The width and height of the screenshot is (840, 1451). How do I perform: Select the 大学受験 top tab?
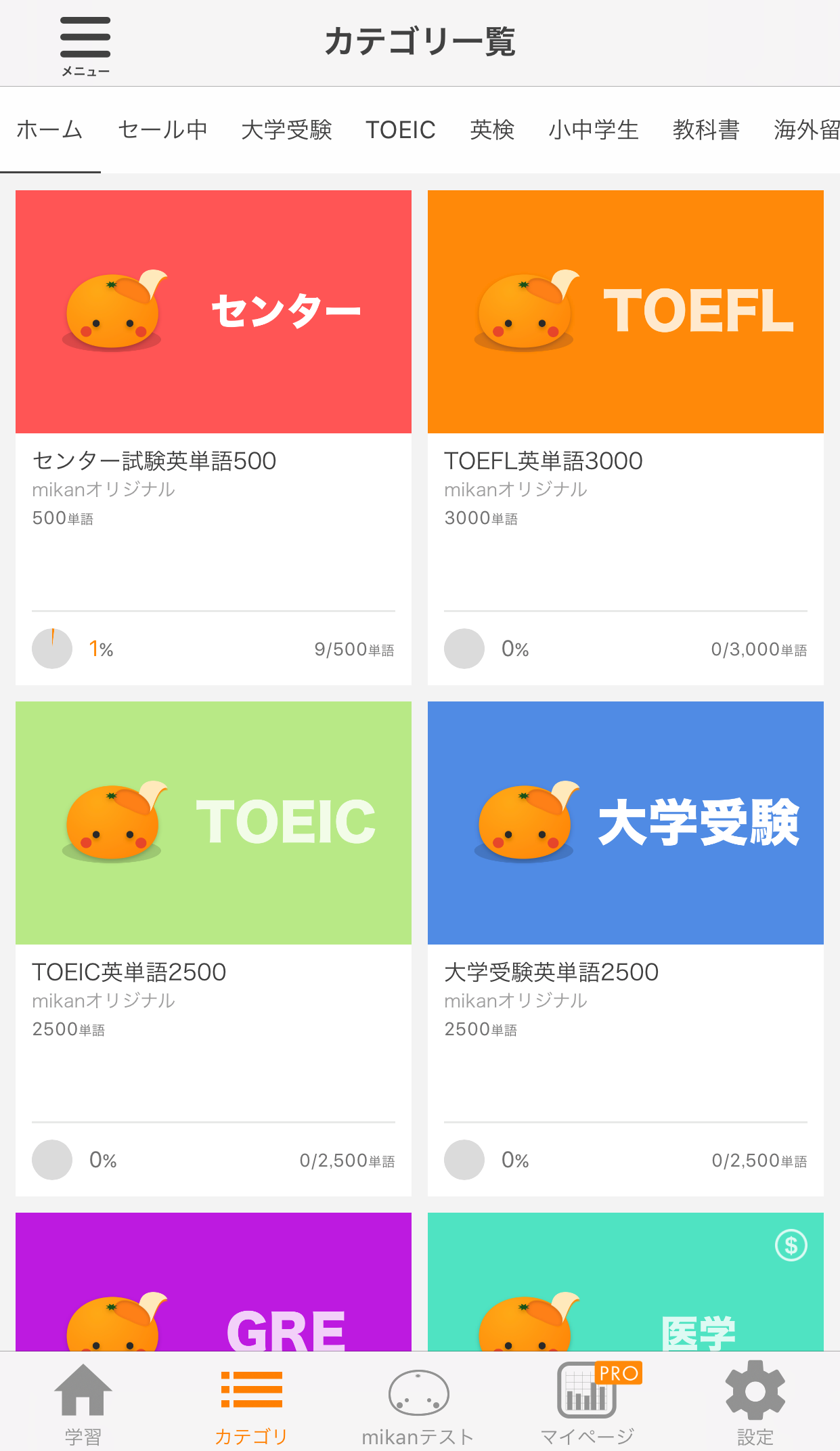pos(286,129)
